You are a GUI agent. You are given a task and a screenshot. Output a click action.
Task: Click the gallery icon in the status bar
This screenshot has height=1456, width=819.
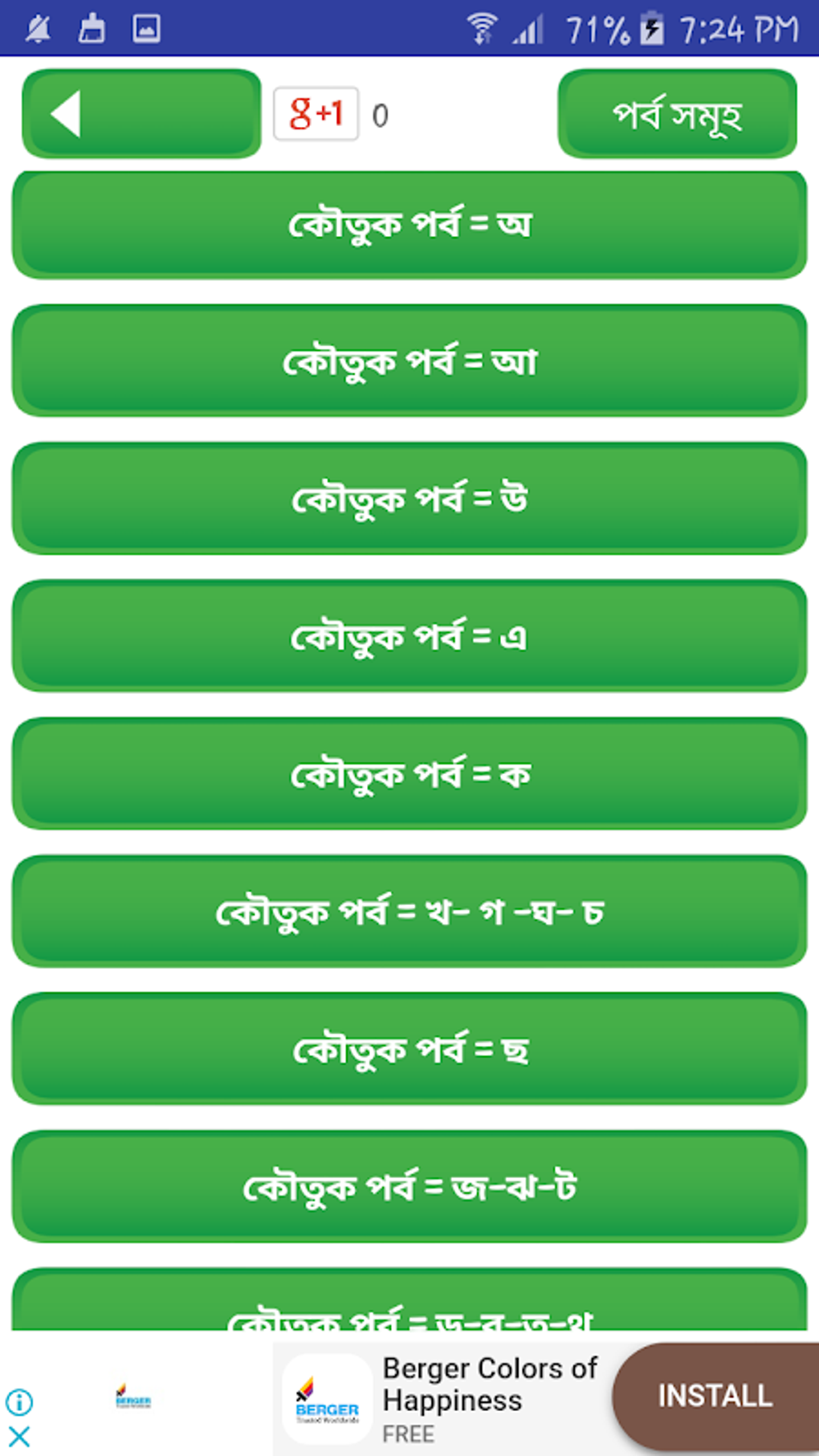coord(146,27)
